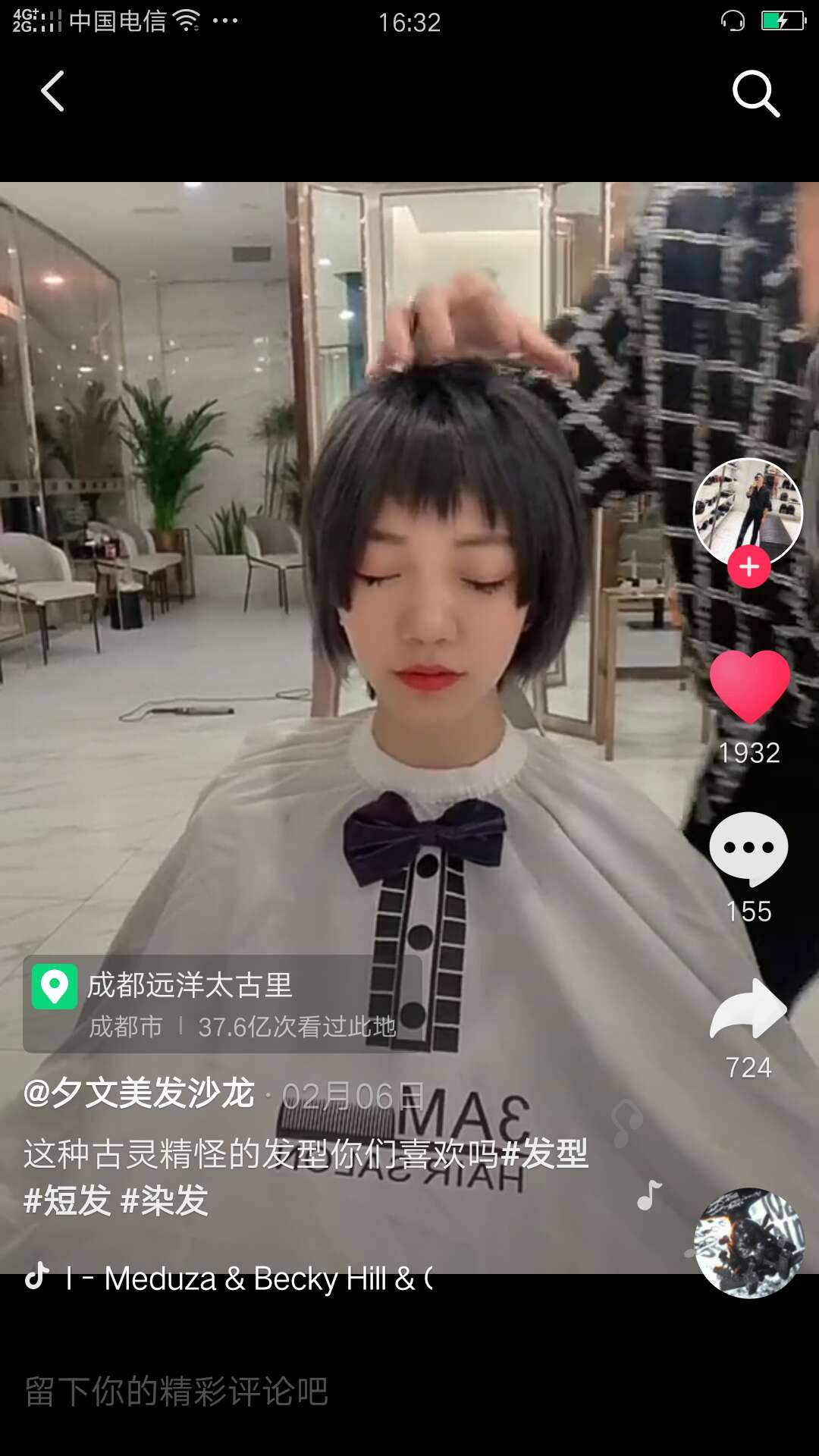This screenshot has width=819, height=1456.
Task: Open the comments bubble icon
Action: click(748, 849)
